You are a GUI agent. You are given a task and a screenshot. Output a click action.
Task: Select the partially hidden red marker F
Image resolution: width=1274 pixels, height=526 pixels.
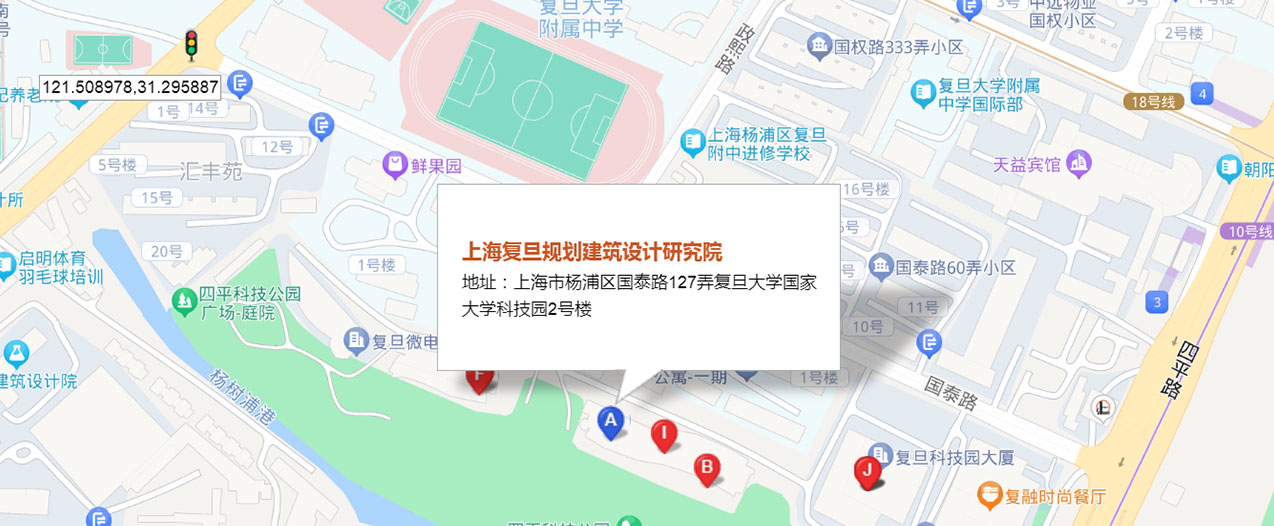480,378
